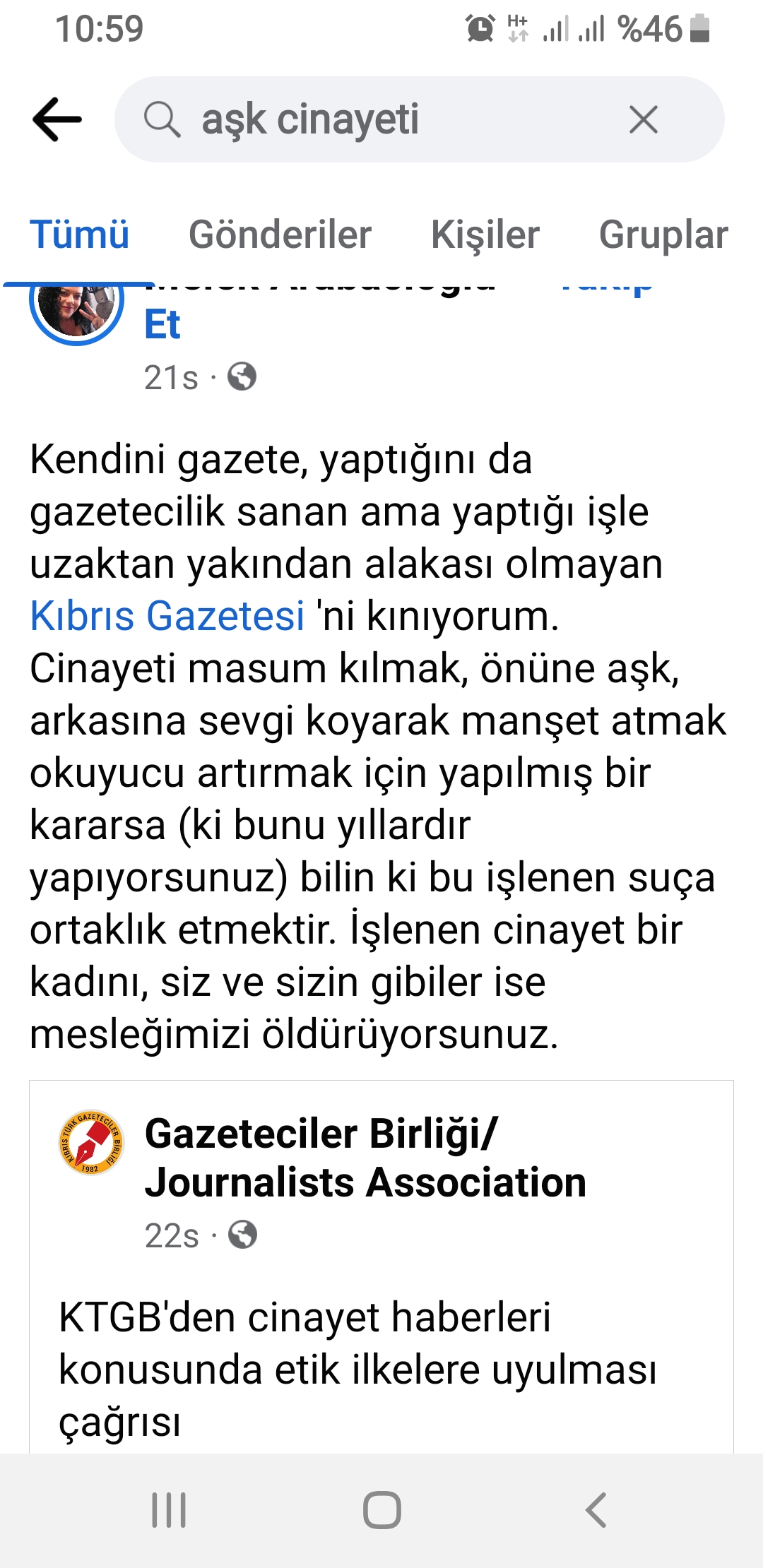The image size is (763, 1568).
Task: Switch to the Gönderiler tab
Action: click(x=280, y=234)
